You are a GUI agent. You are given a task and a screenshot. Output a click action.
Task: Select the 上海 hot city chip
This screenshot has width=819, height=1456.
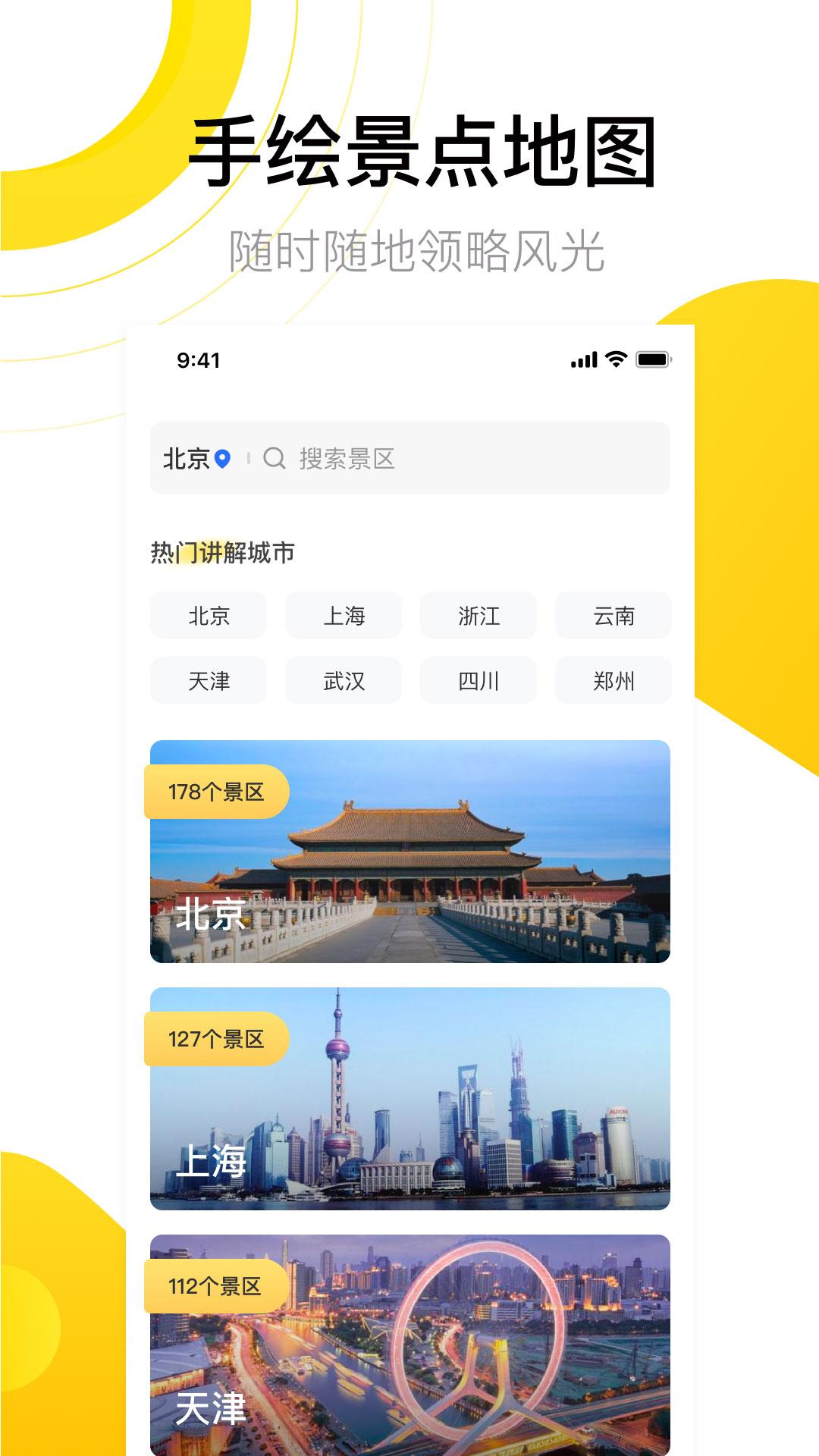341,616
